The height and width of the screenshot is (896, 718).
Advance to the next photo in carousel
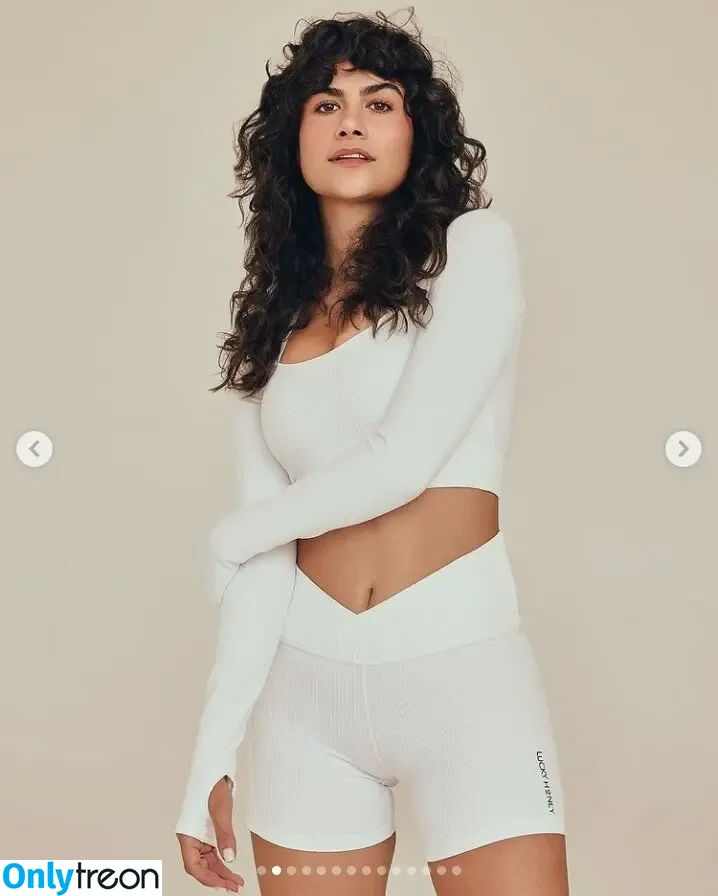pos(683,449)
